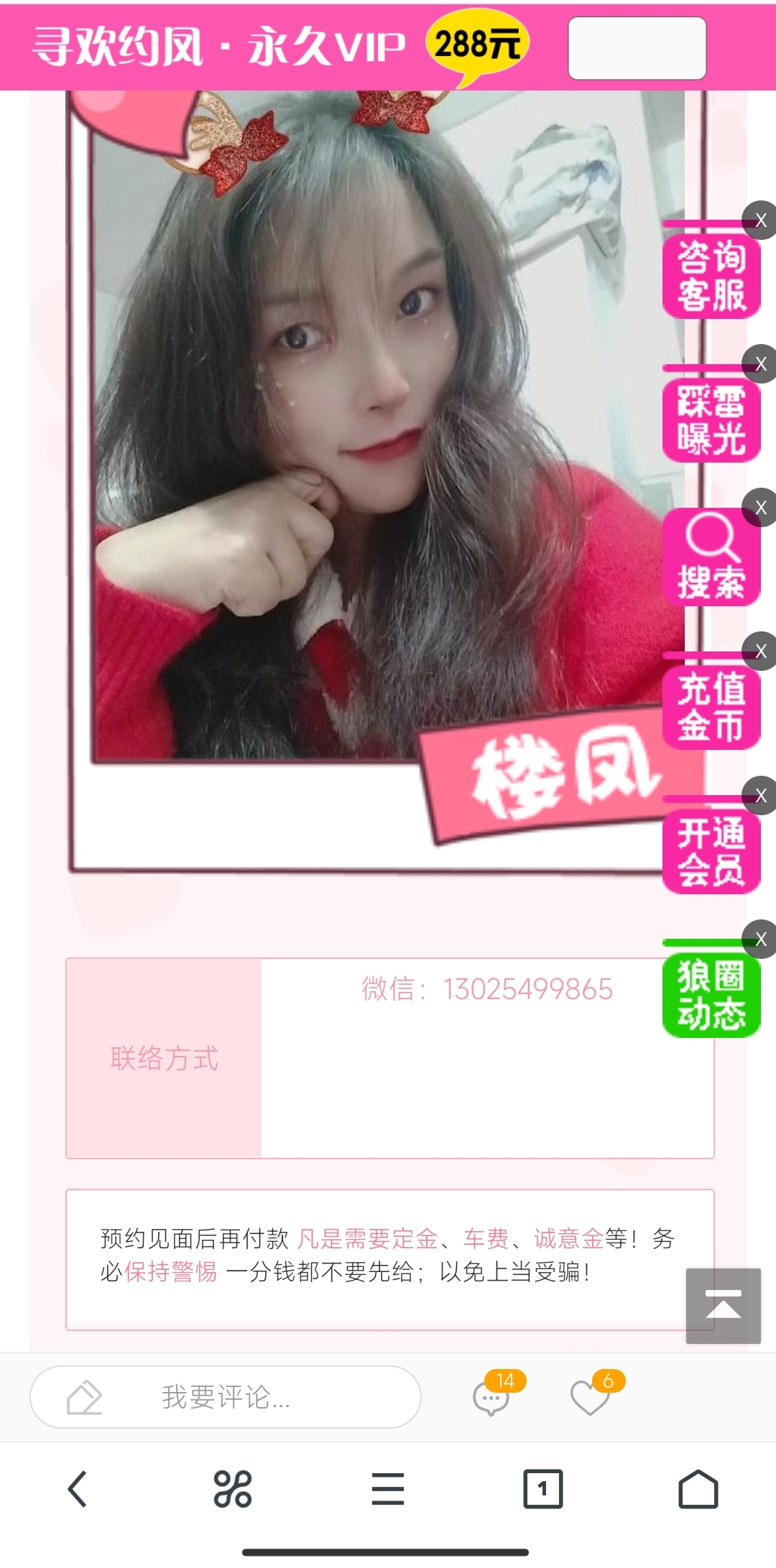Image resolution: width=776 pixels, height=1568 pixels.
Task: Open the browser tab switcher
Action: [x=542, y=1489]
